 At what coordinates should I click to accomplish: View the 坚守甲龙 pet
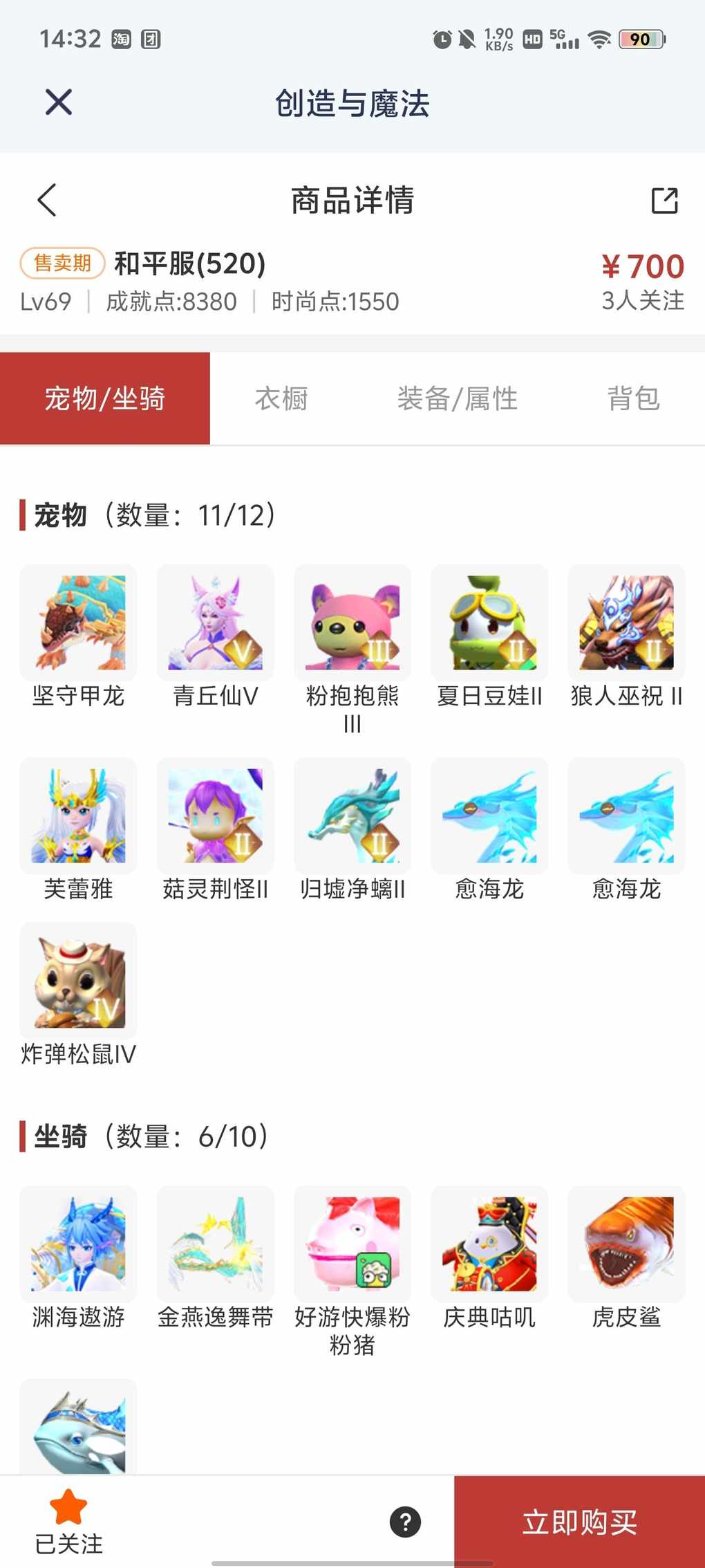click(78, 622)
